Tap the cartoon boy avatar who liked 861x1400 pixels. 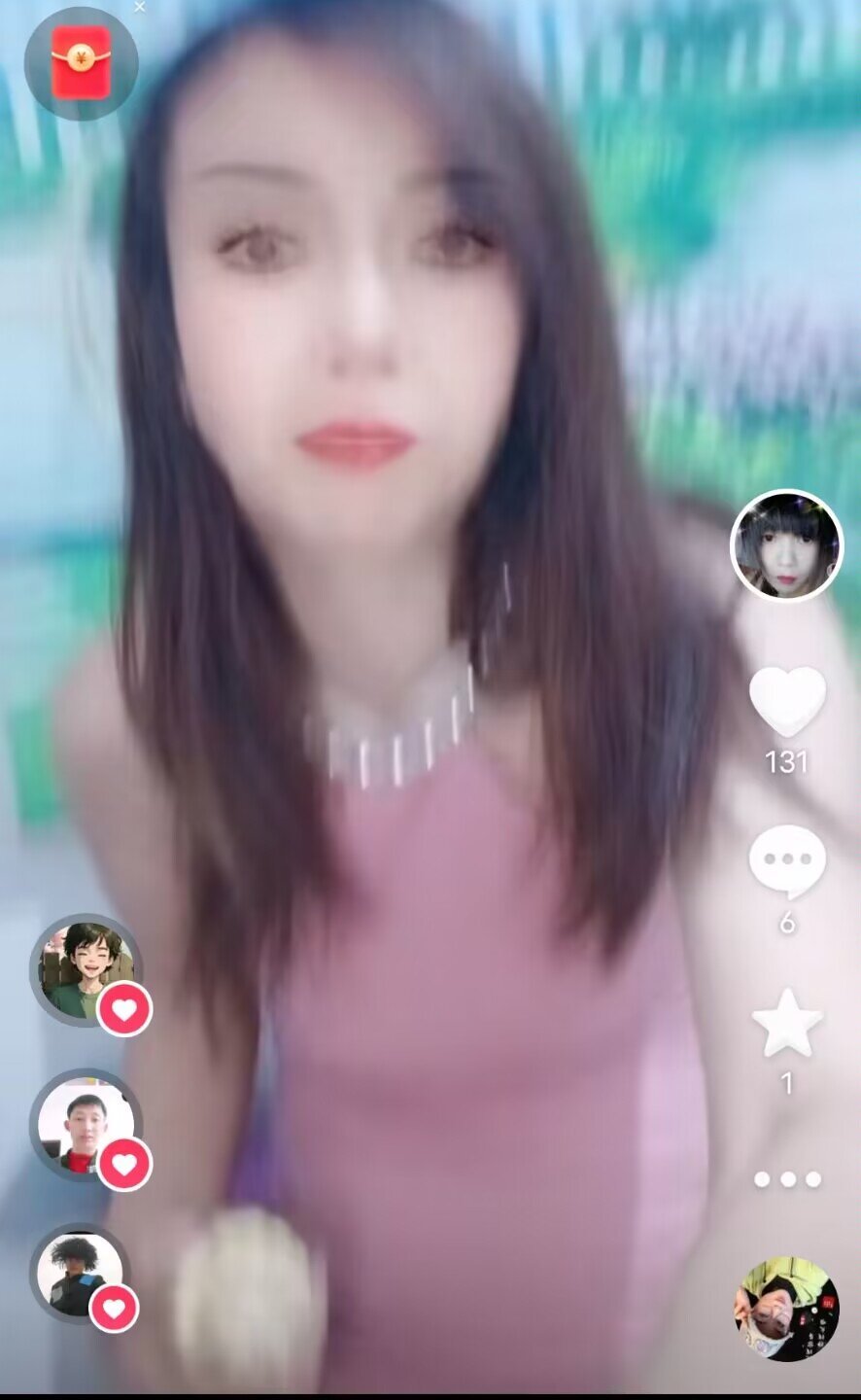point(85,969)
